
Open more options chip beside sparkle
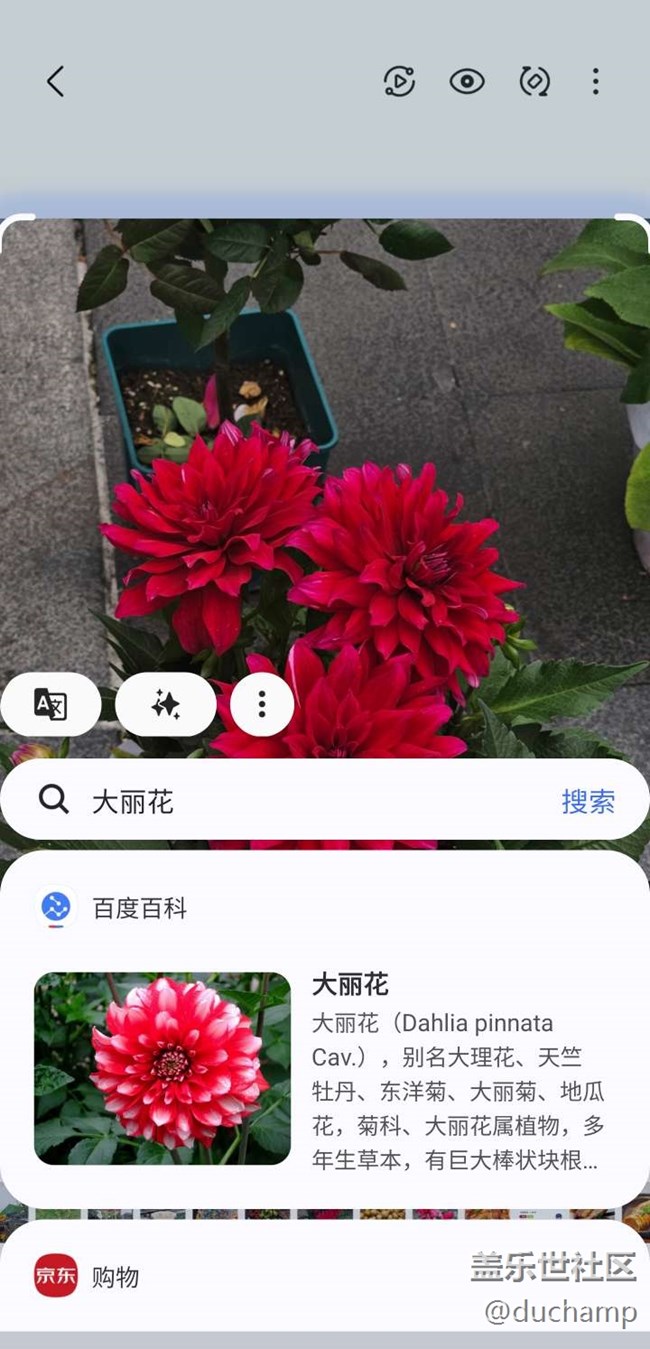click(x=262, y=704)
